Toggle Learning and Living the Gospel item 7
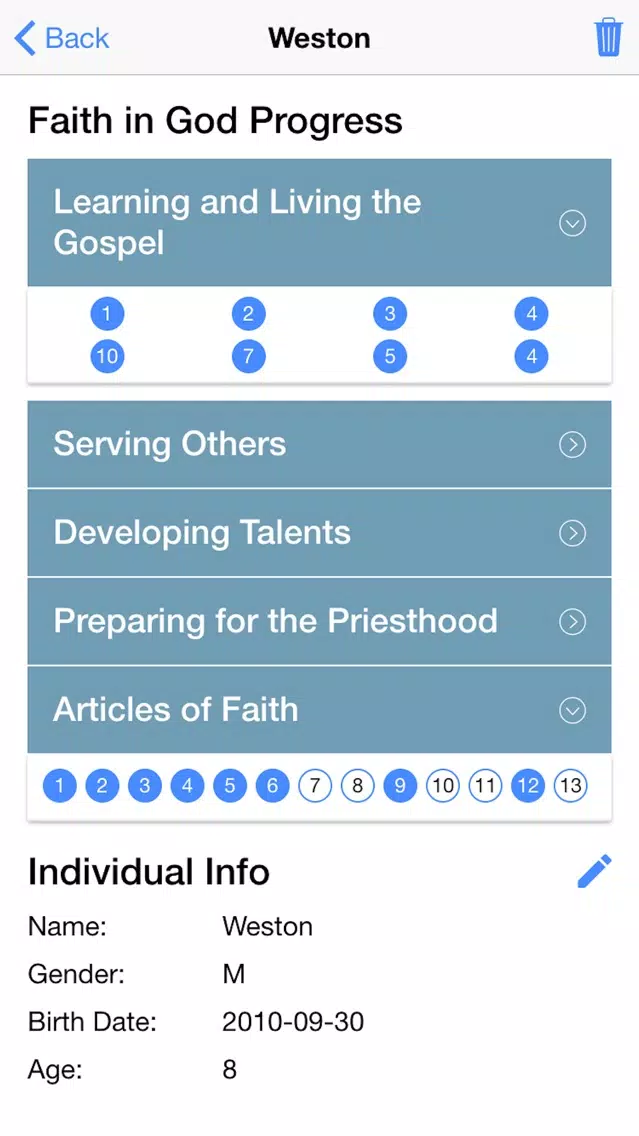 (248, 356)
